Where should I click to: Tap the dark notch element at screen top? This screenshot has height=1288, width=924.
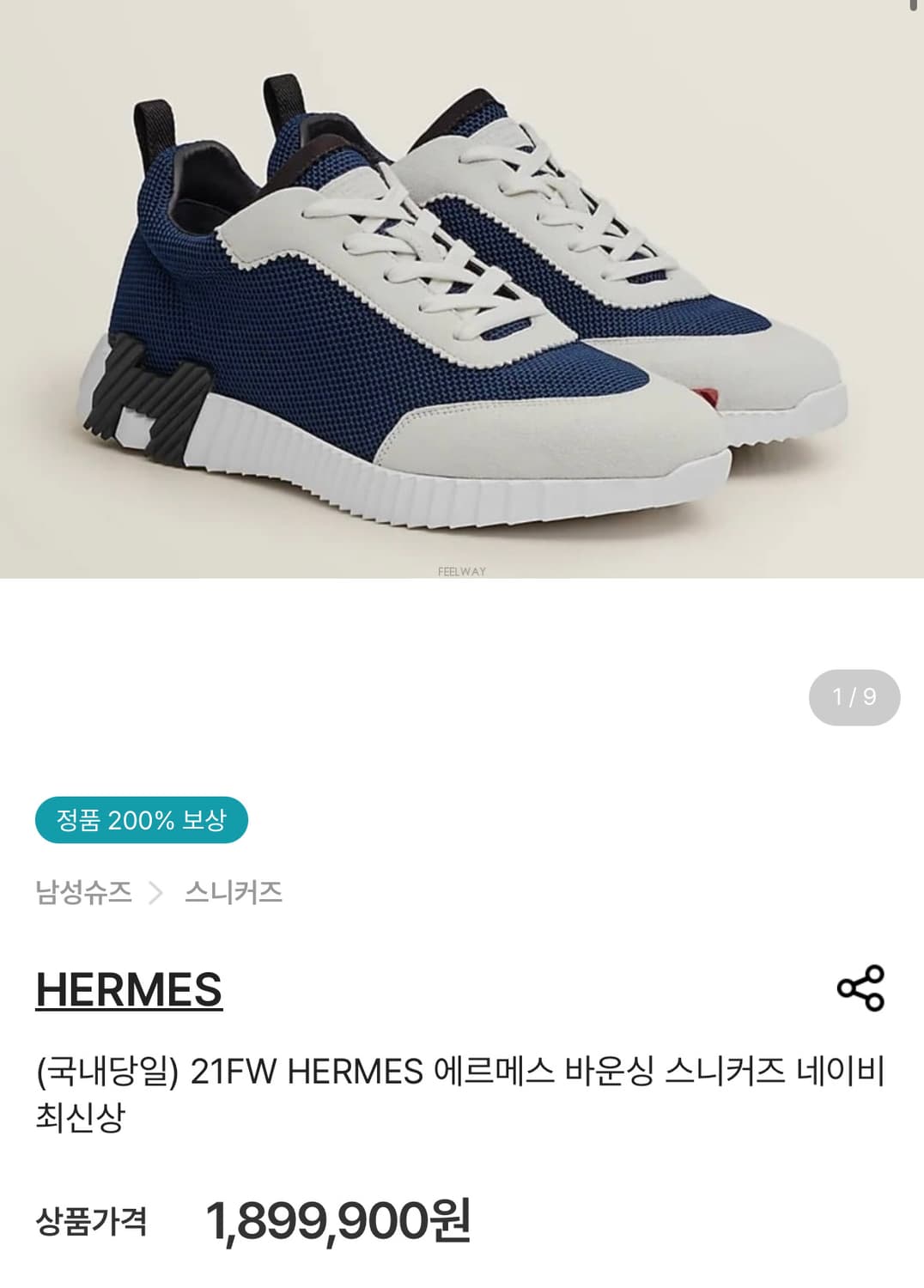click(x=915, y=4)
